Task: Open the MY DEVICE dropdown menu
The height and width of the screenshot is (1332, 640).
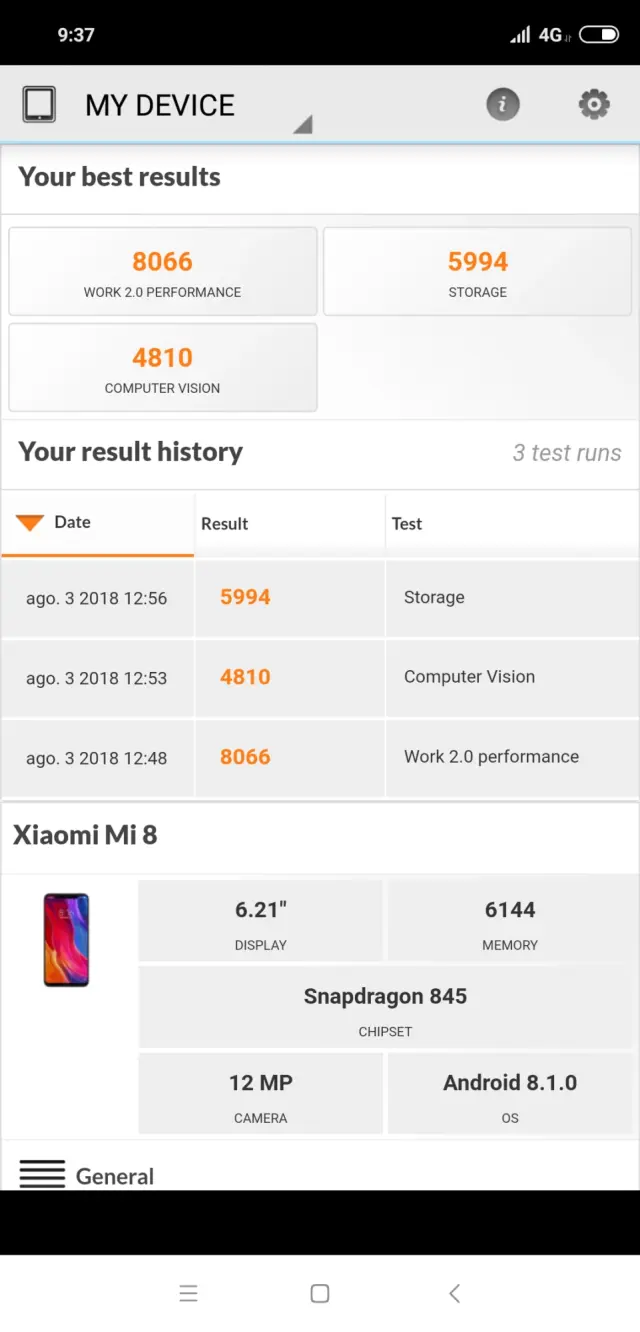Action: click(x=160, y=106)
